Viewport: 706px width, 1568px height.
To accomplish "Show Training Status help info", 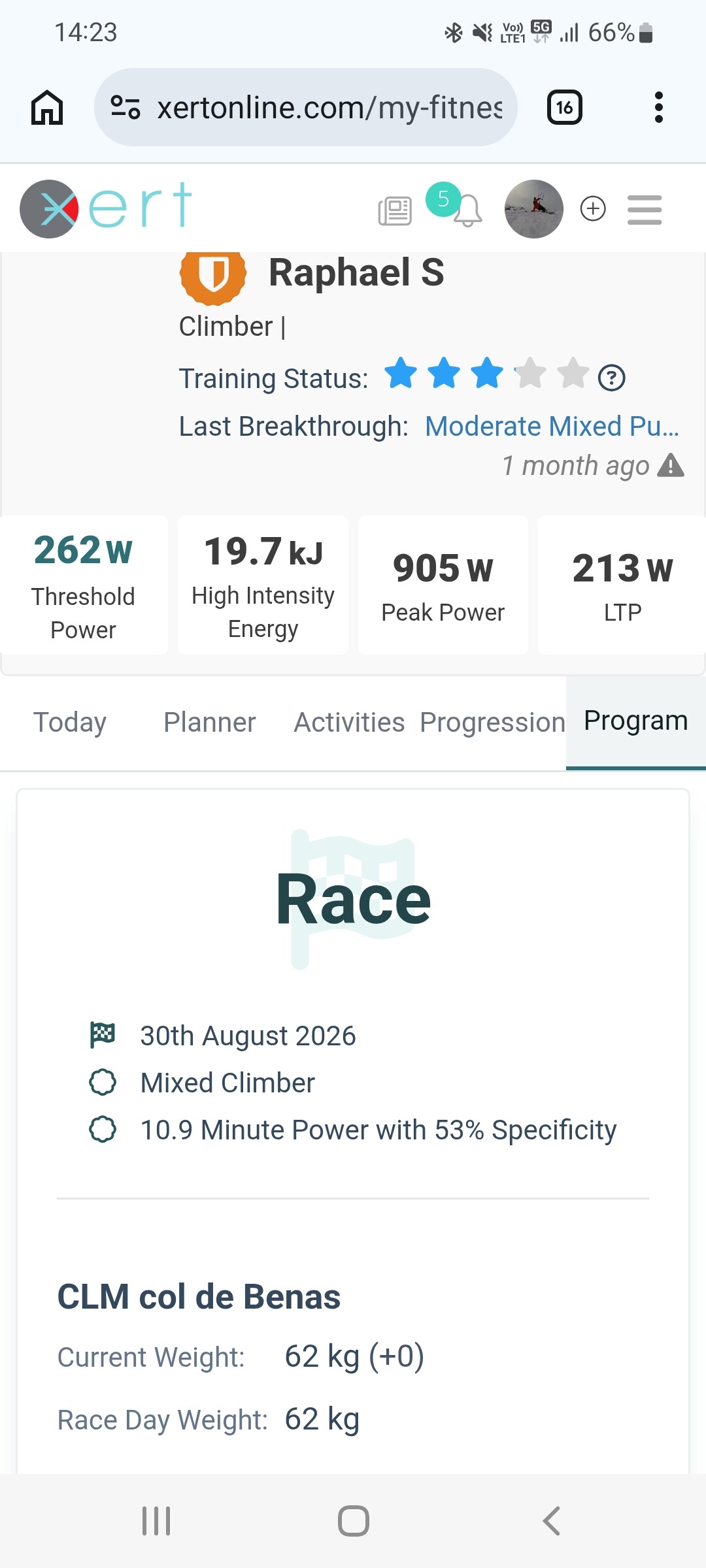I will coord(612,378).
